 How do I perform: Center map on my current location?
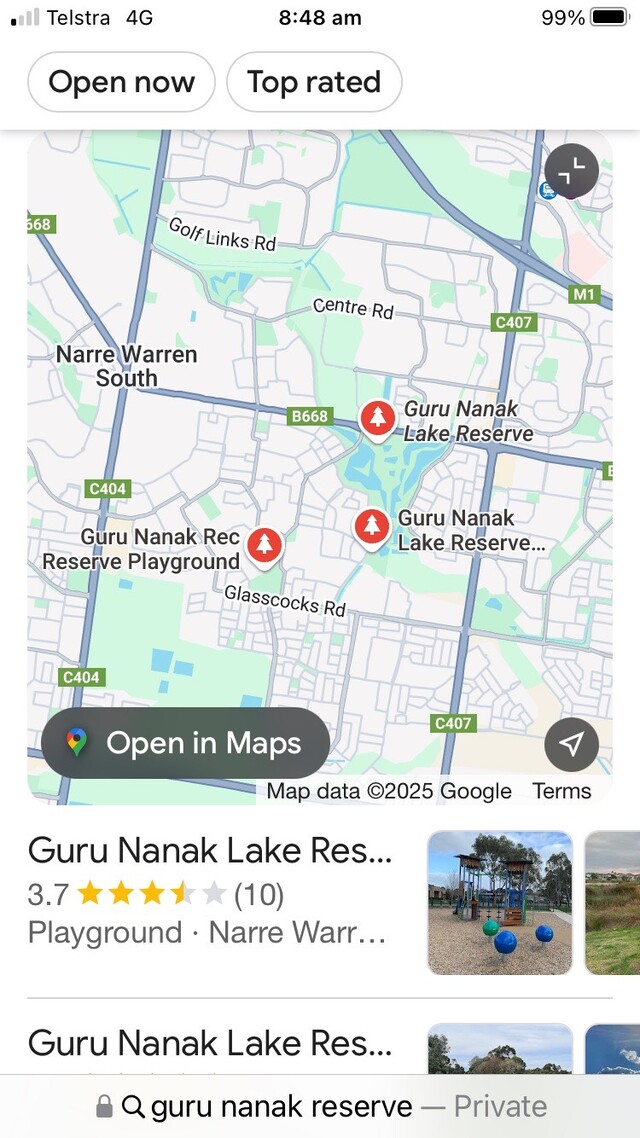click(572, 745)
